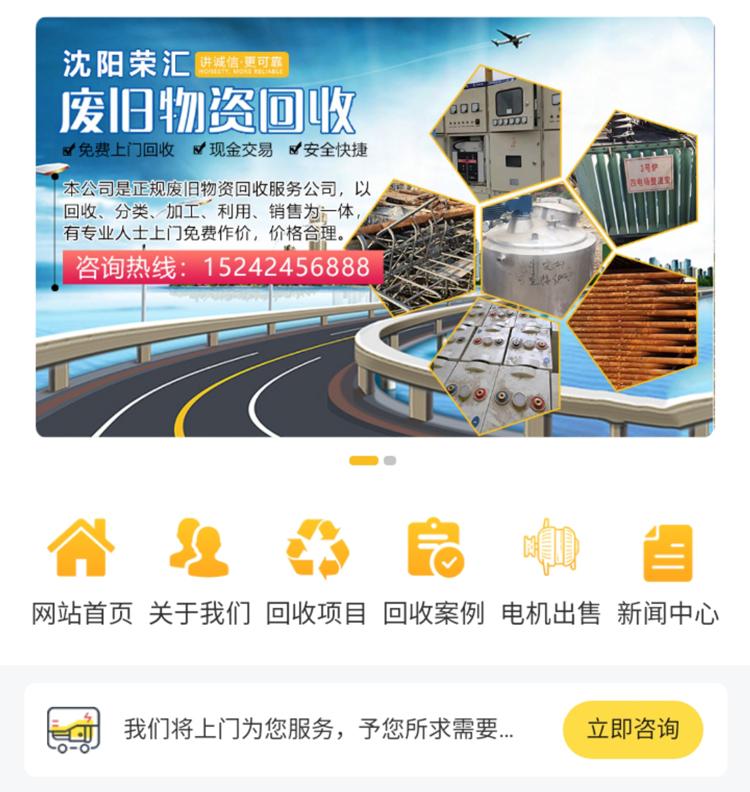Viewport: 750px width, 792px height.
Task: Select the second banner page indicator
Action: point(390,461)
